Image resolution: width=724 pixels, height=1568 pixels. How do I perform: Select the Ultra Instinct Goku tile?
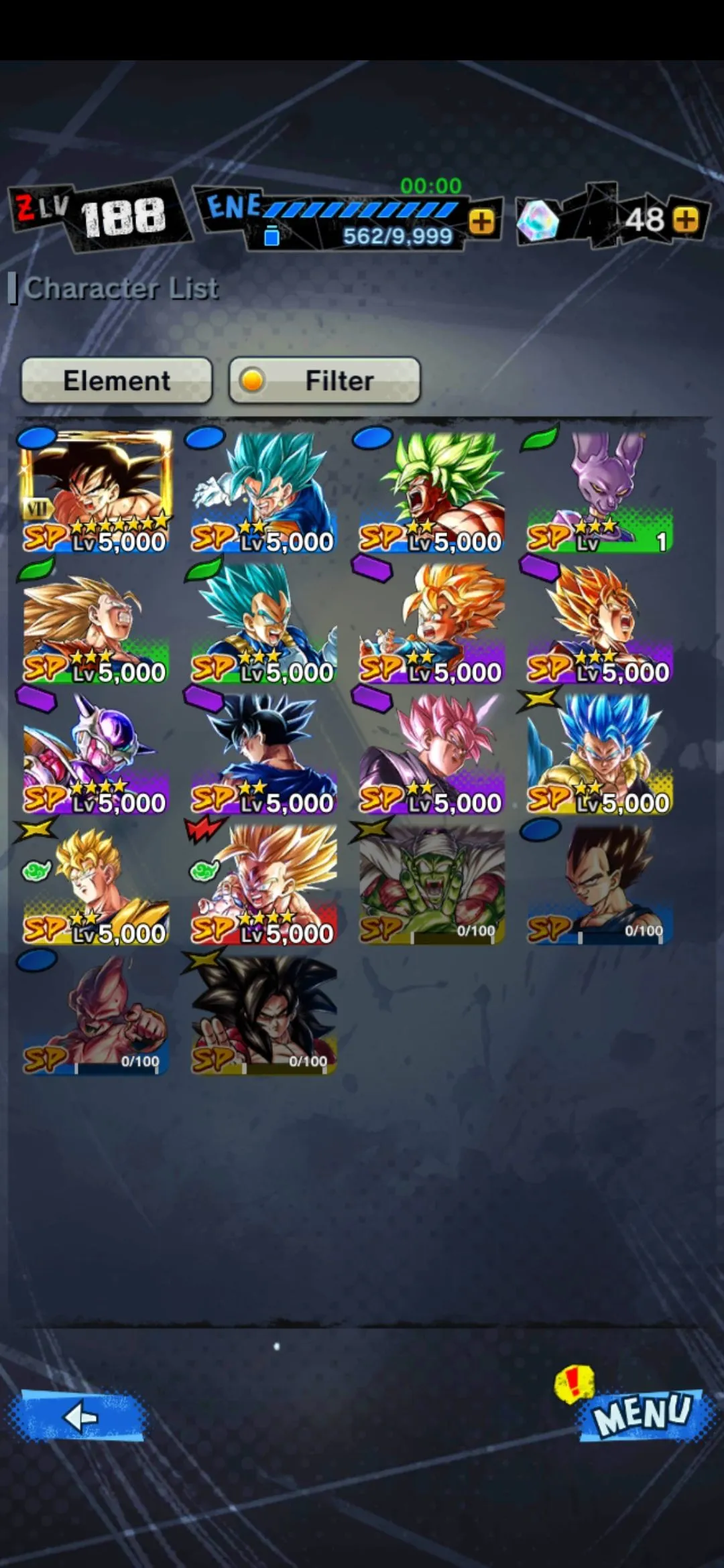click(x=263, y=754)
